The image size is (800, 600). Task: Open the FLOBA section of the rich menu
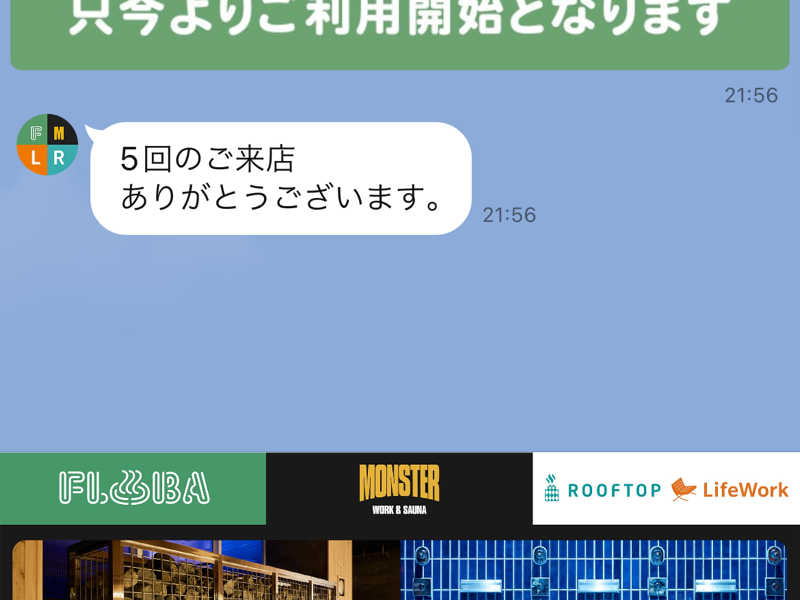[x=133, y=488]
